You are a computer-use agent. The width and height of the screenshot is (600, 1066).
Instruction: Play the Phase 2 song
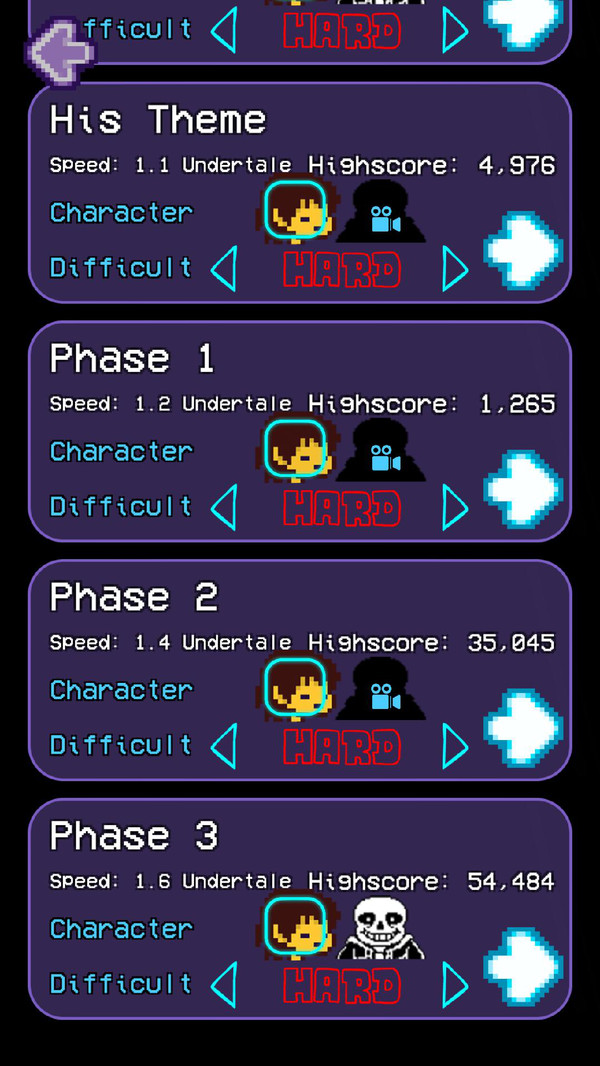tap(524, 728)
